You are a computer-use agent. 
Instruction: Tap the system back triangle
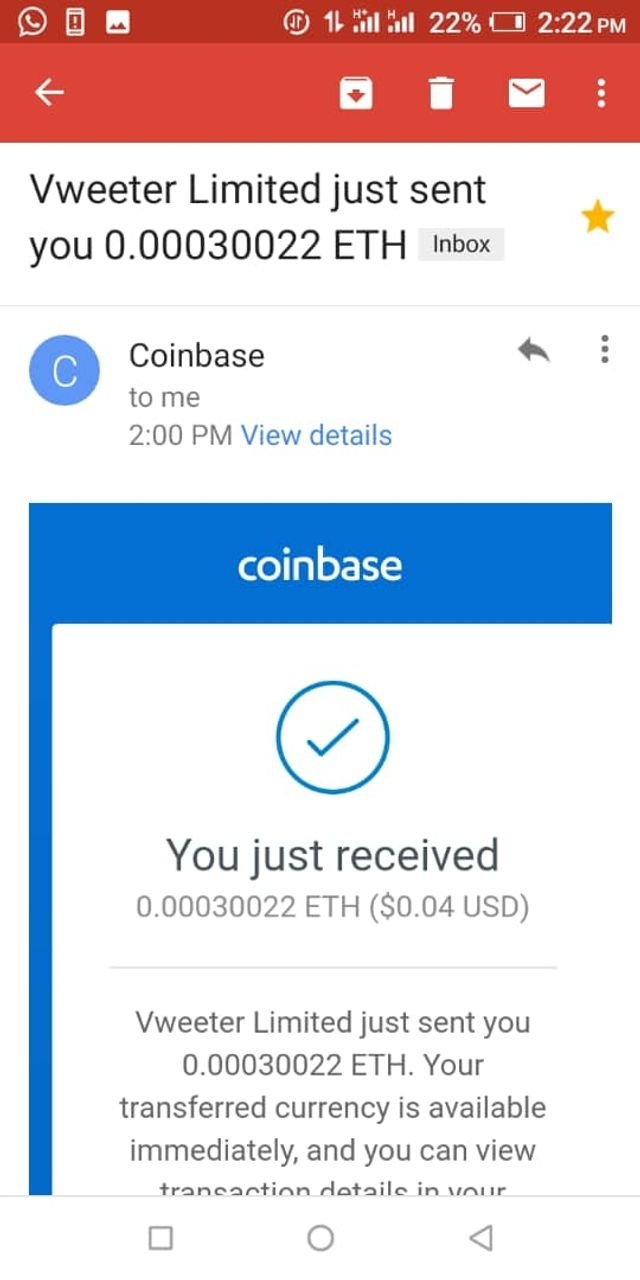(481, 1238)
